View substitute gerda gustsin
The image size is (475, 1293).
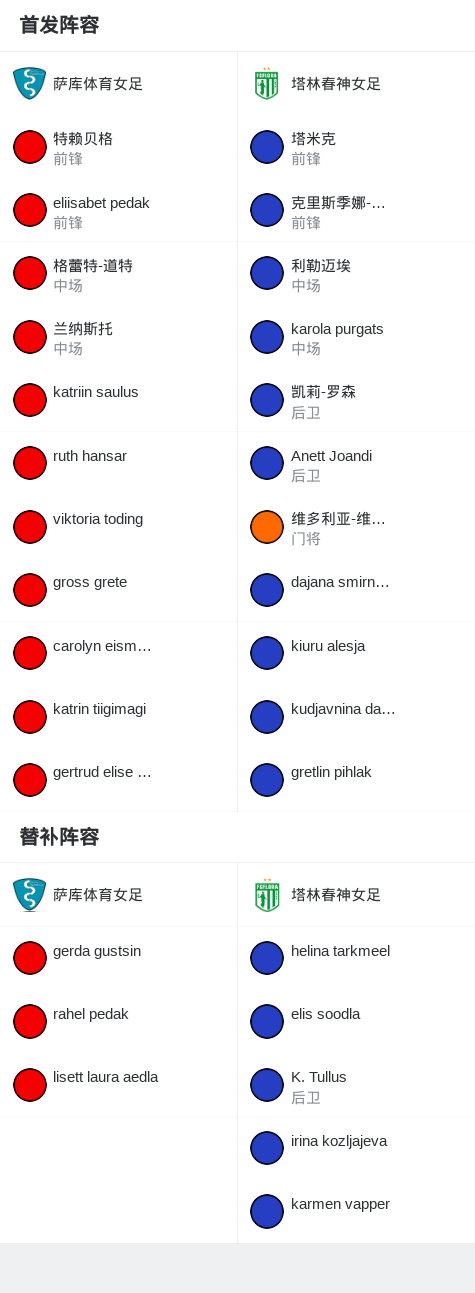(118, 958)
